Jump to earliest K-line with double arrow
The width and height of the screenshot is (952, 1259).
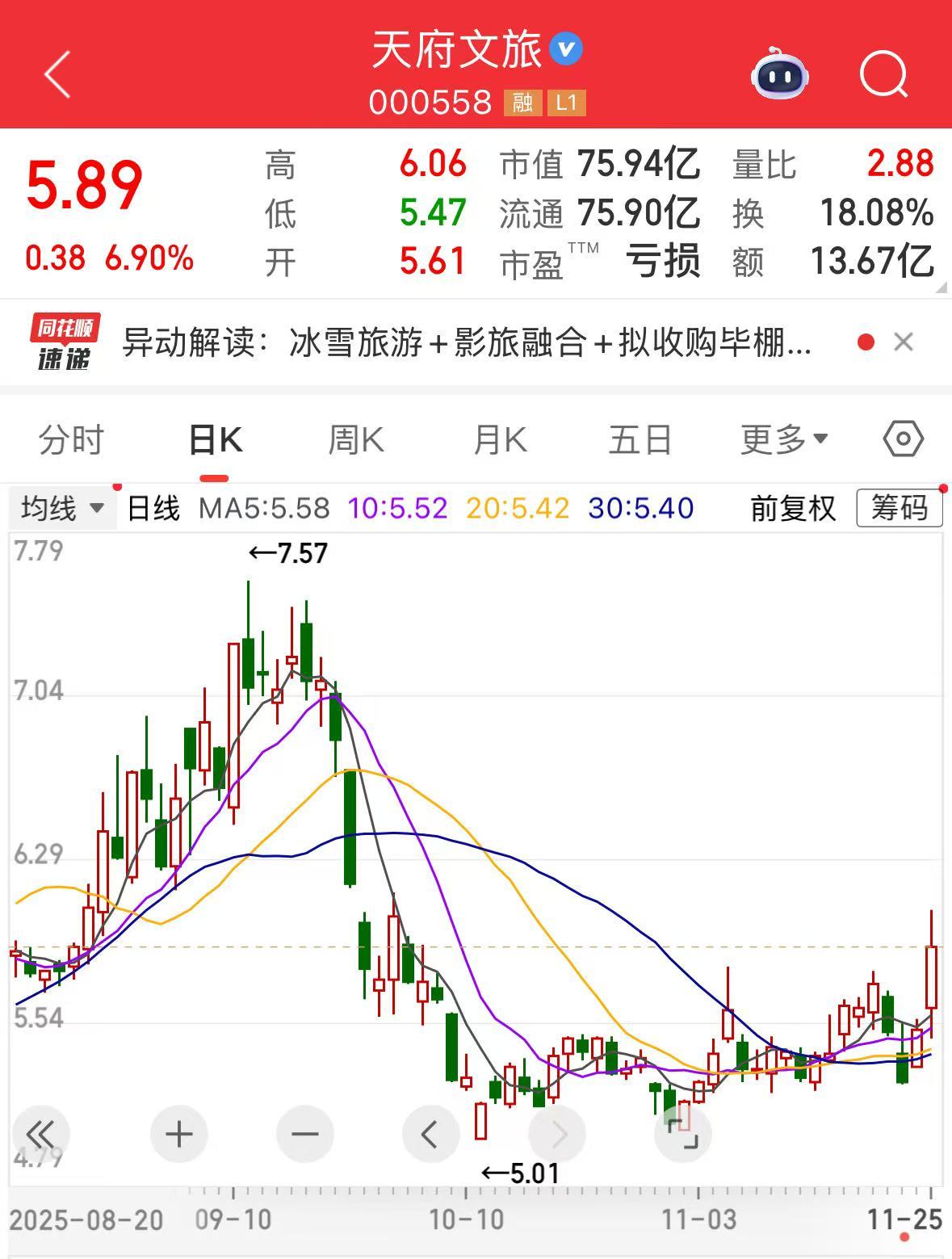tap(40, 1134)
